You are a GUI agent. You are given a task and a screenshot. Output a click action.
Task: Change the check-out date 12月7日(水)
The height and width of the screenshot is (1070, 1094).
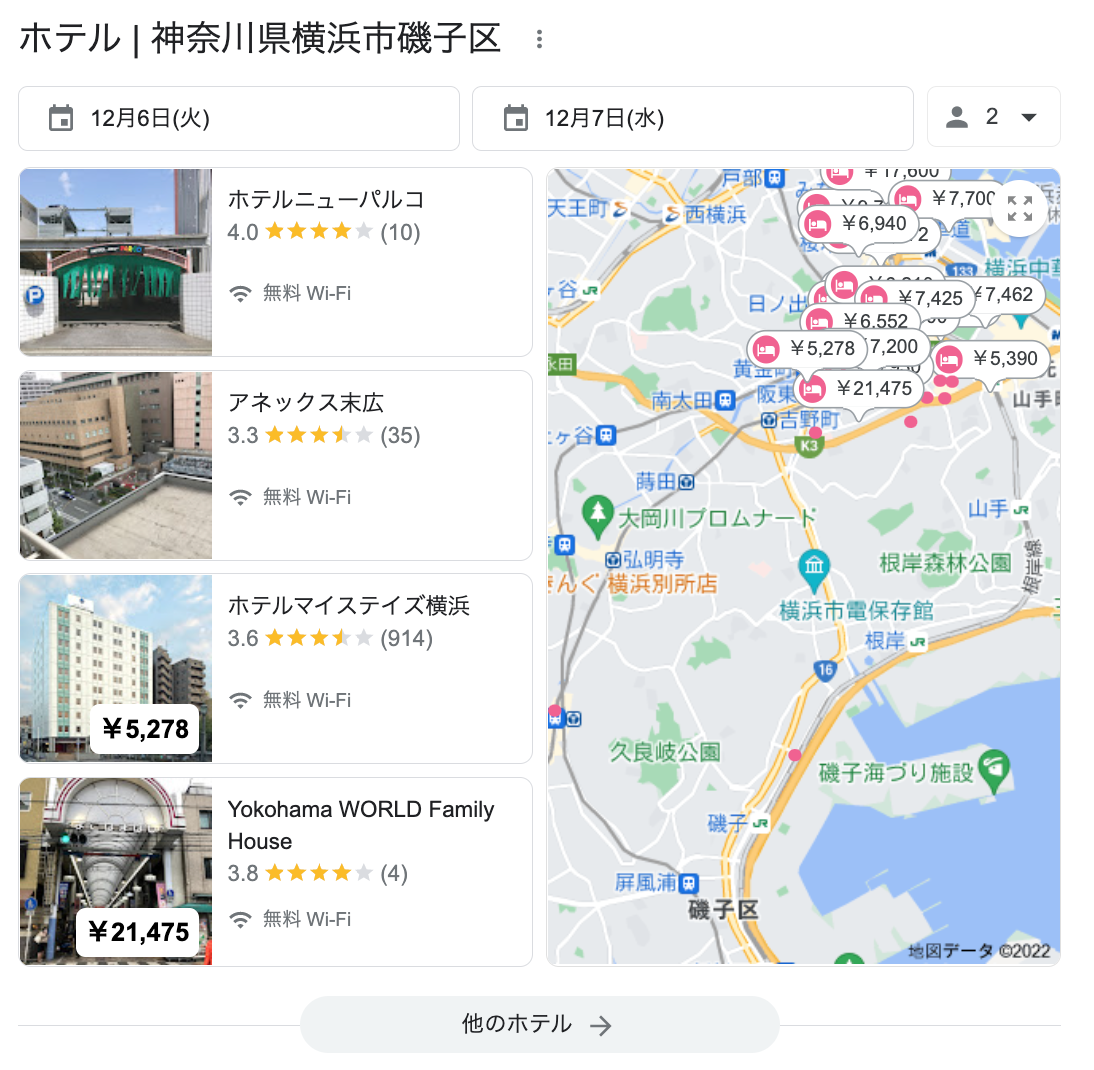692,118
